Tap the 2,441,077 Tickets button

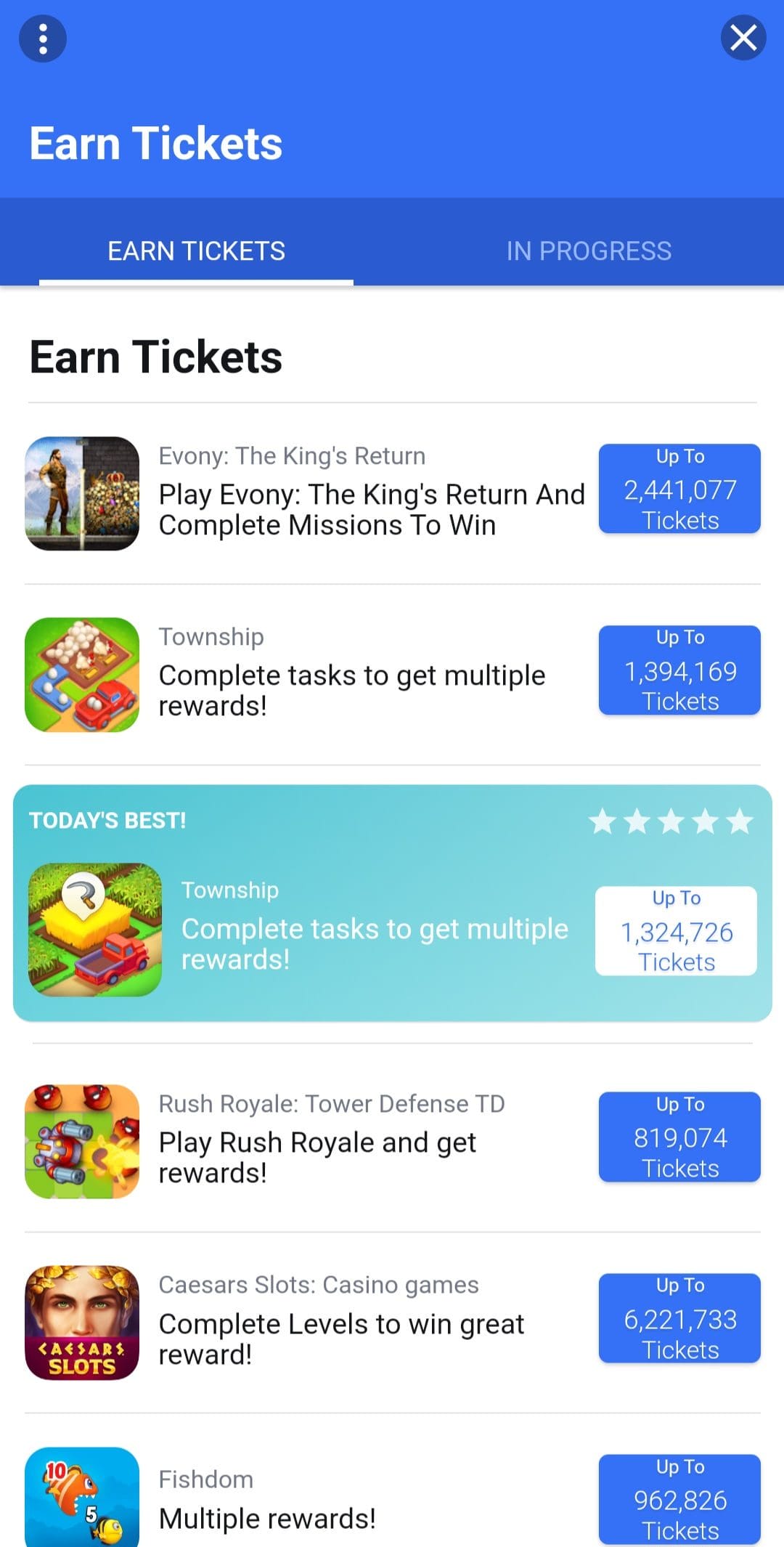(679, 489)
